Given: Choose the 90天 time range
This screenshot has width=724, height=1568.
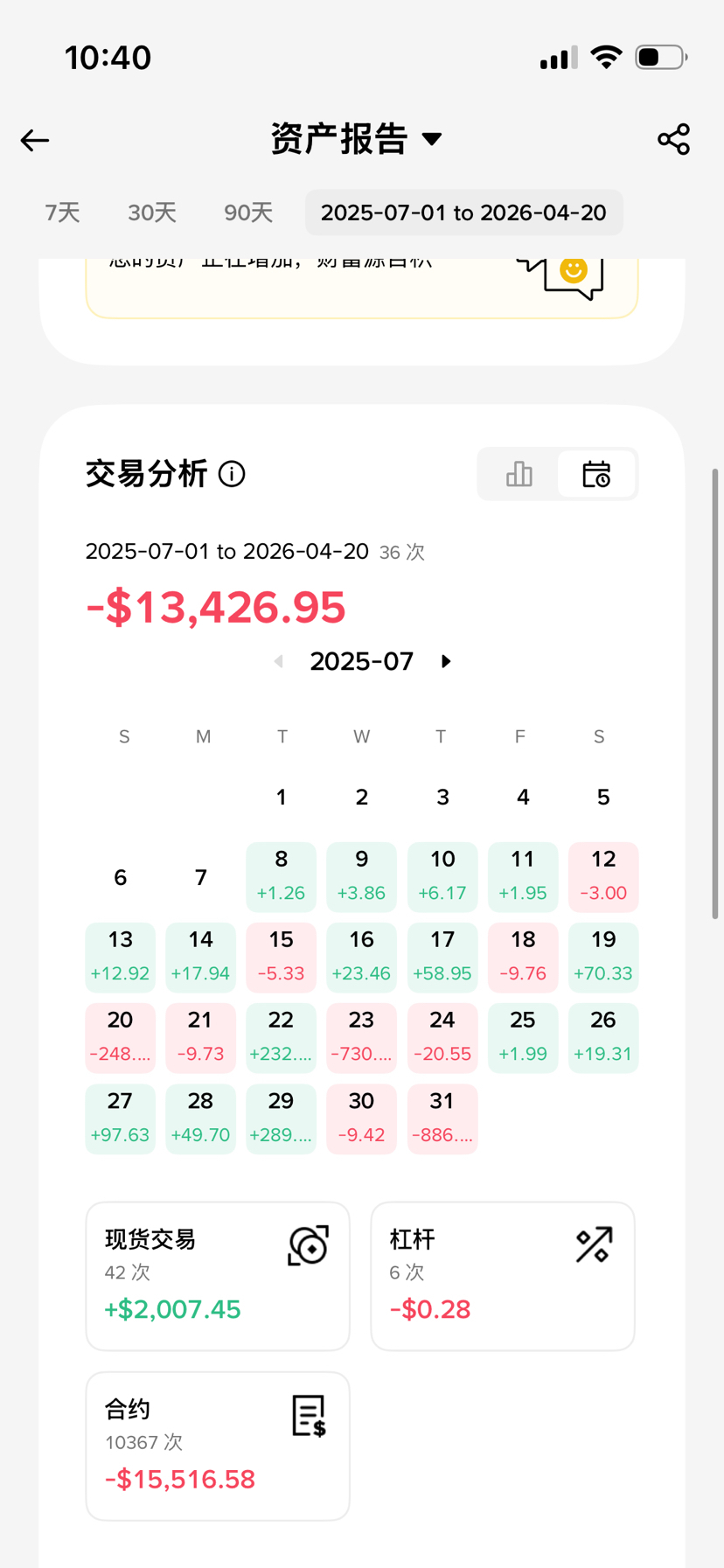Looking at the screenshot, I should click(x=248, y=213).
